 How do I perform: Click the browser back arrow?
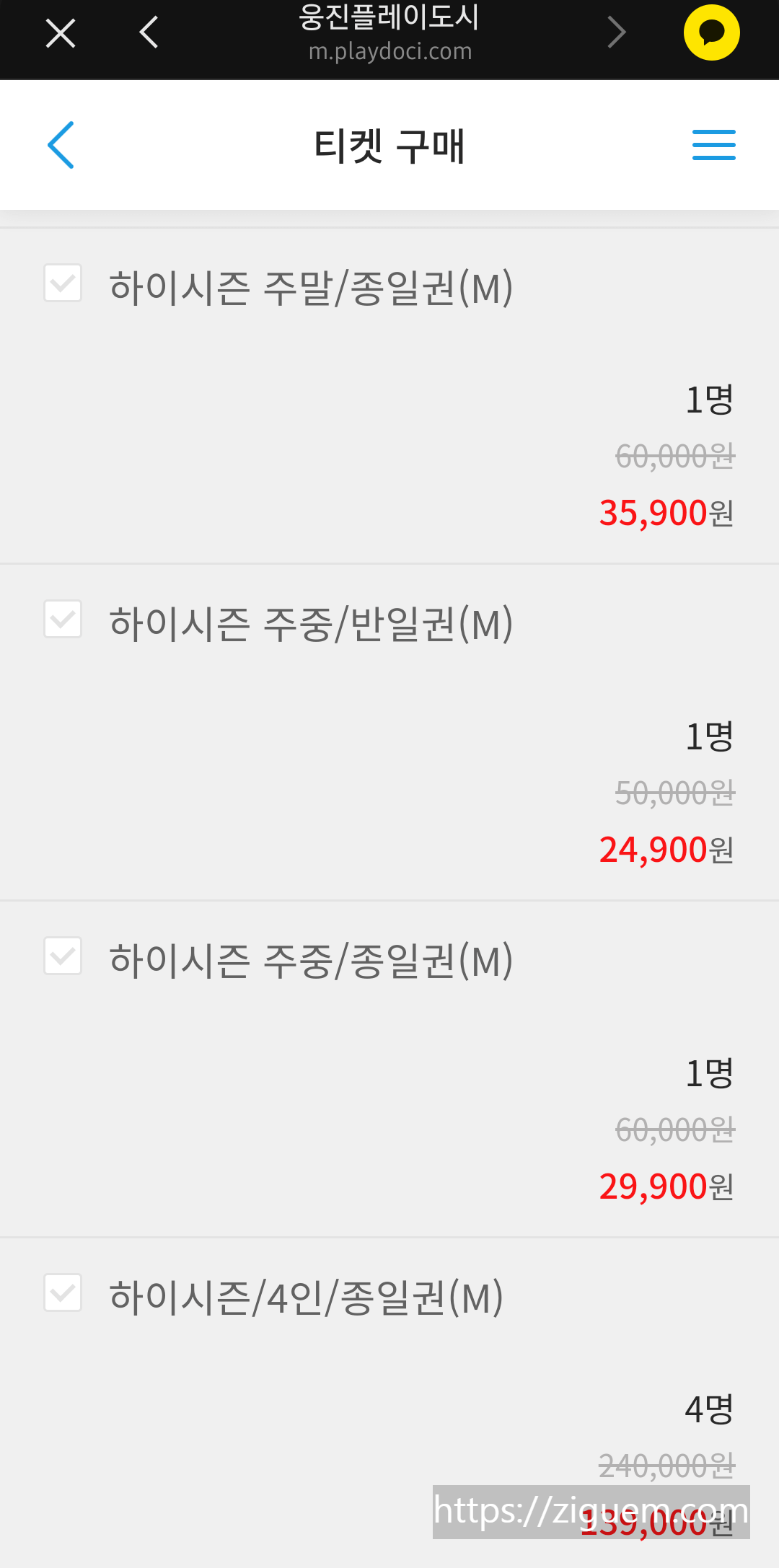coord(148,32)
